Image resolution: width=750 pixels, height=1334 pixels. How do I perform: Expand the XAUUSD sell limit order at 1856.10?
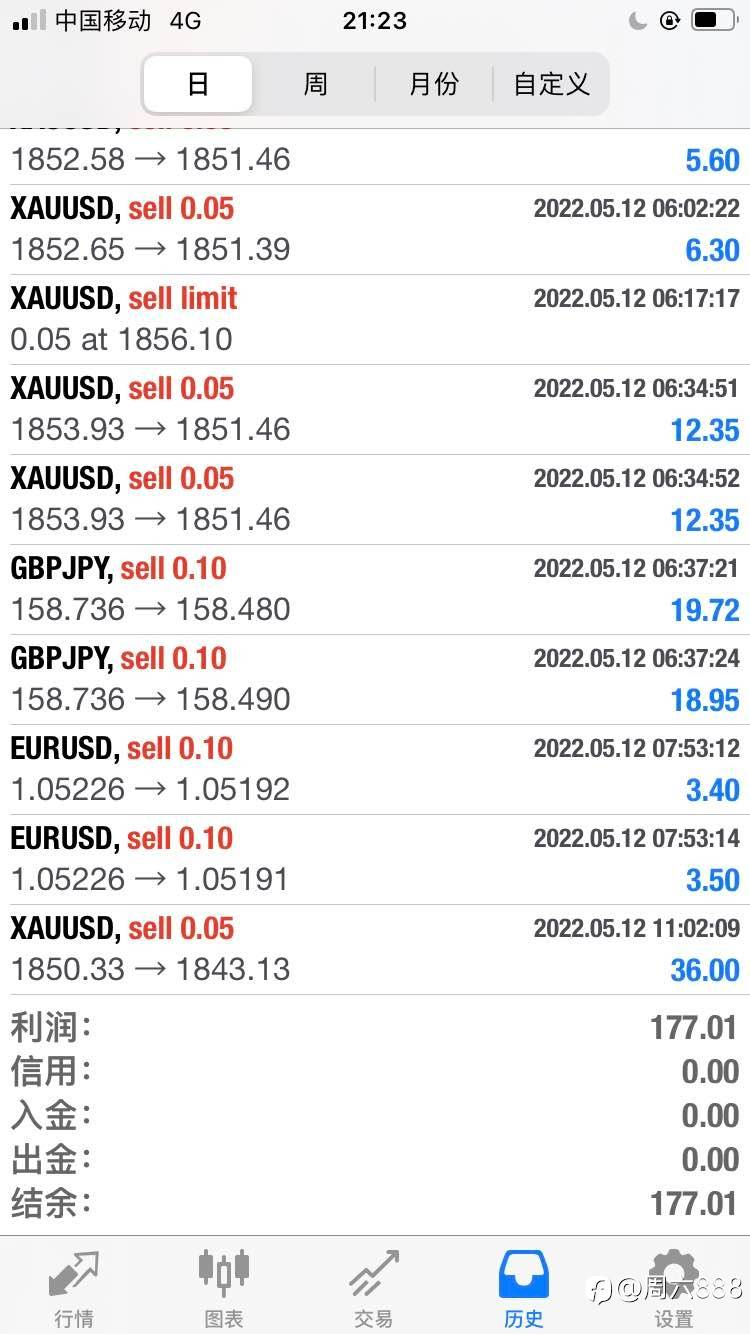pyautogui.click(x=375, y=319)
